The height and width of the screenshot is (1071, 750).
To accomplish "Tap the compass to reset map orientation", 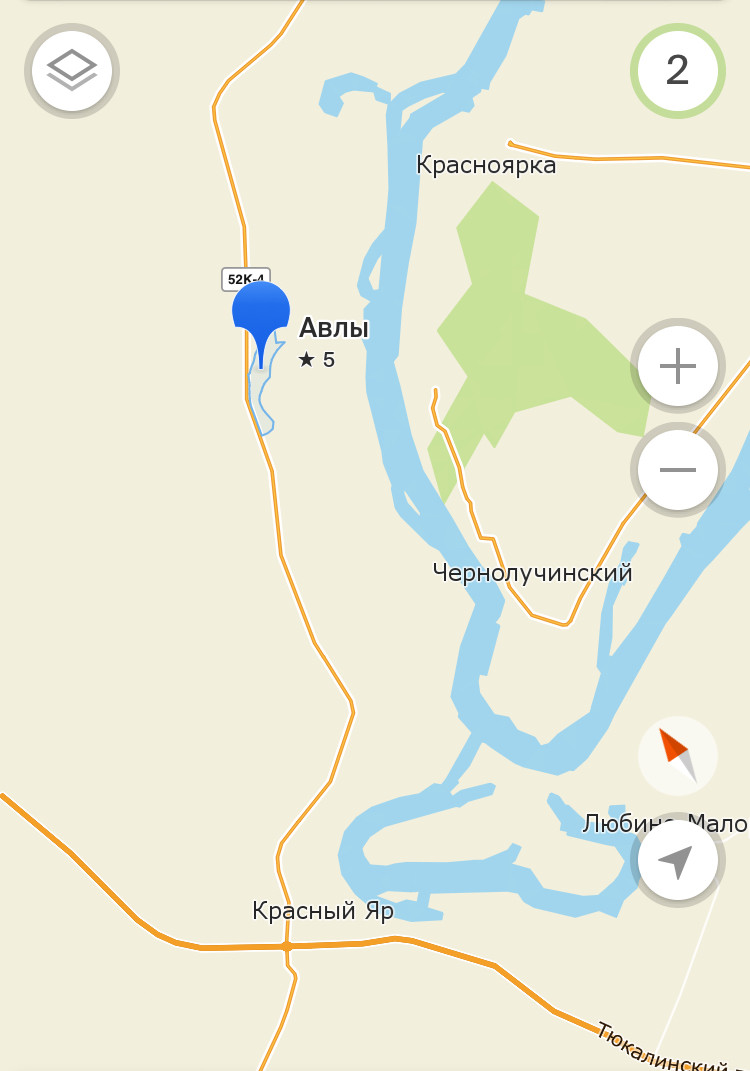I will click(677, 755).
